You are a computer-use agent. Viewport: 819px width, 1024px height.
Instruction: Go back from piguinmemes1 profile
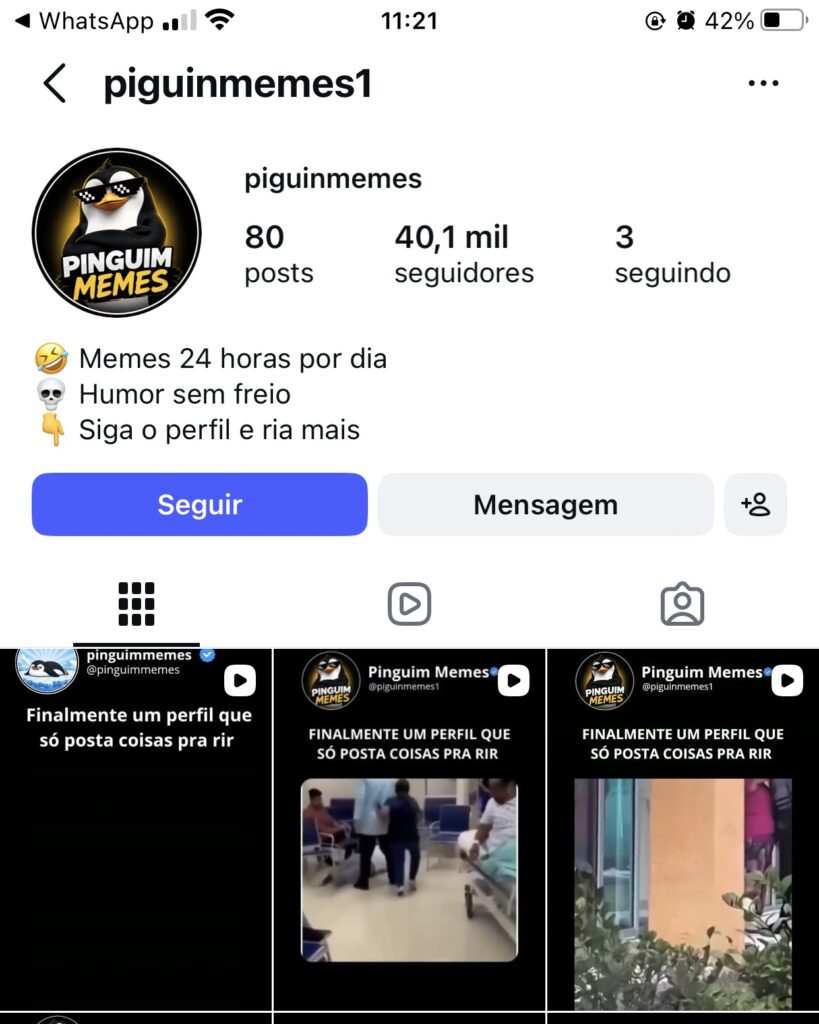tap(55, 84)
